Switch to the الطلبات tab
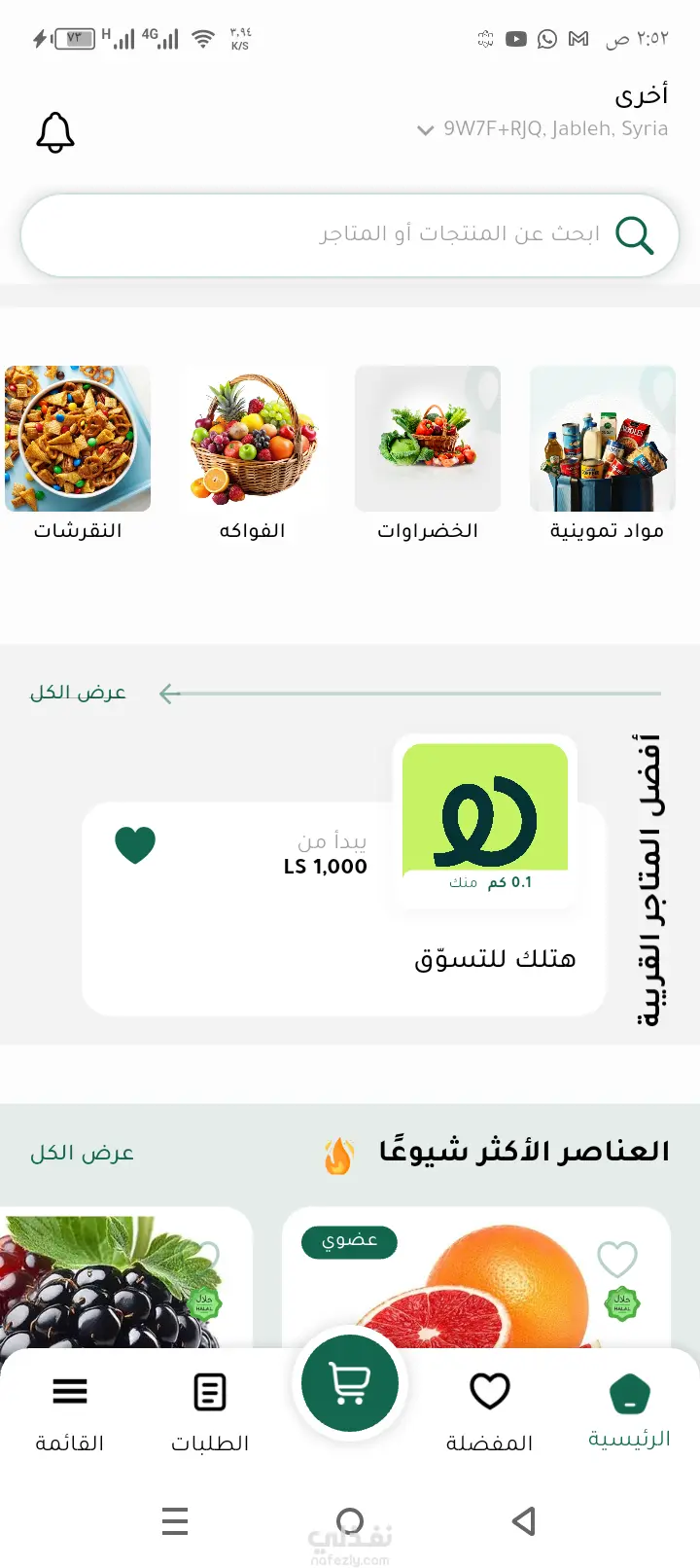 (x=210, y=1410)
